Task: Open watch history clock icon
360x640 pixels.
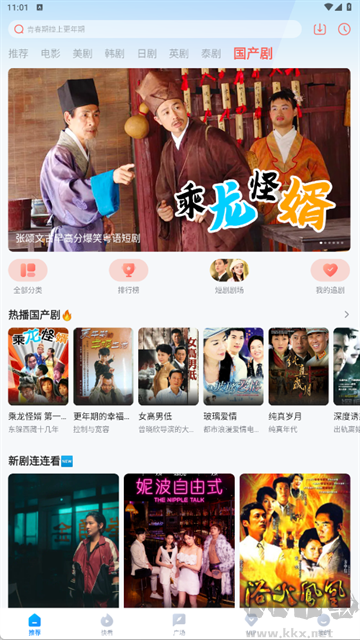Action: [x=344, y=29]
